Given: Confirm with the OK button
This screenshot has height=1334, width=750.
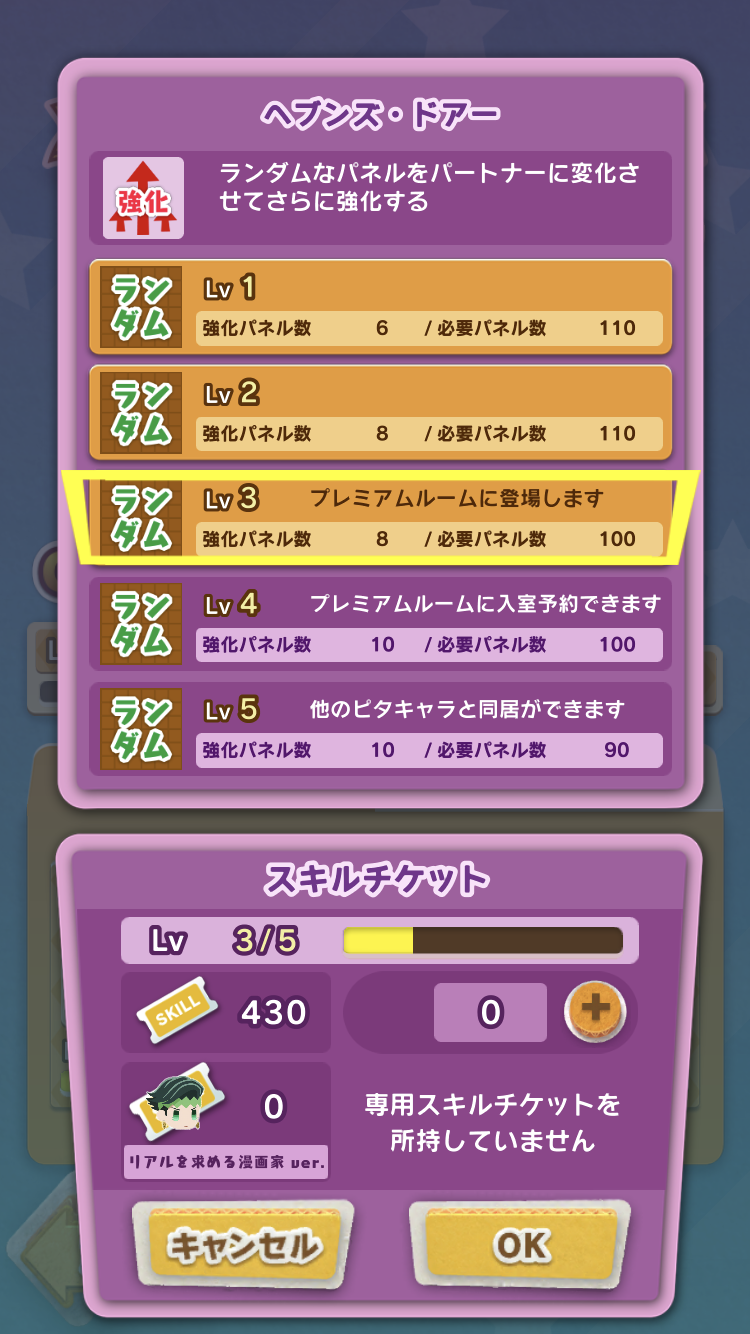Looking at the screenshot, I should click(x=520, y=1245).
